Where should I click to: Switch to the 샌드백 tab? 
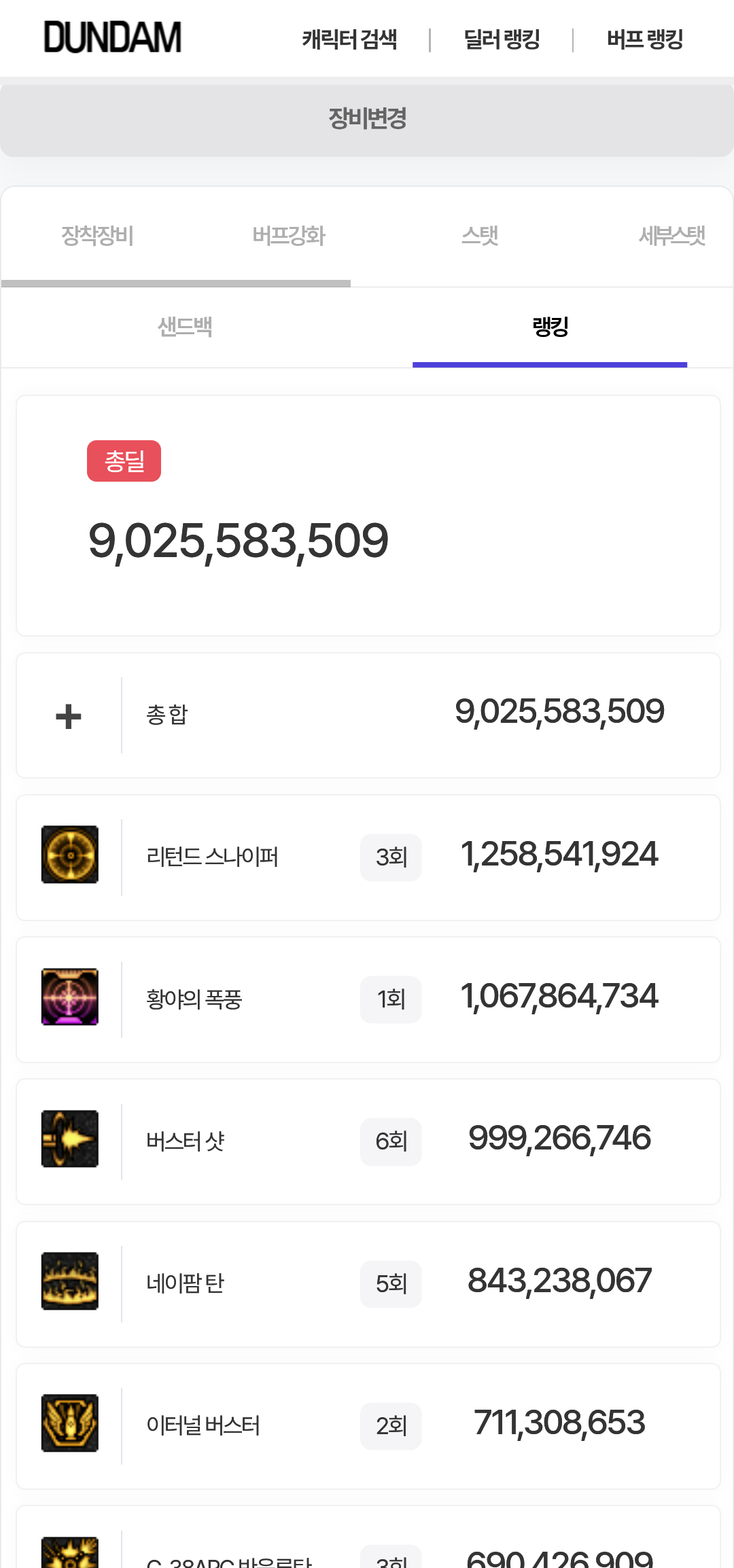(x=185, y=327)
